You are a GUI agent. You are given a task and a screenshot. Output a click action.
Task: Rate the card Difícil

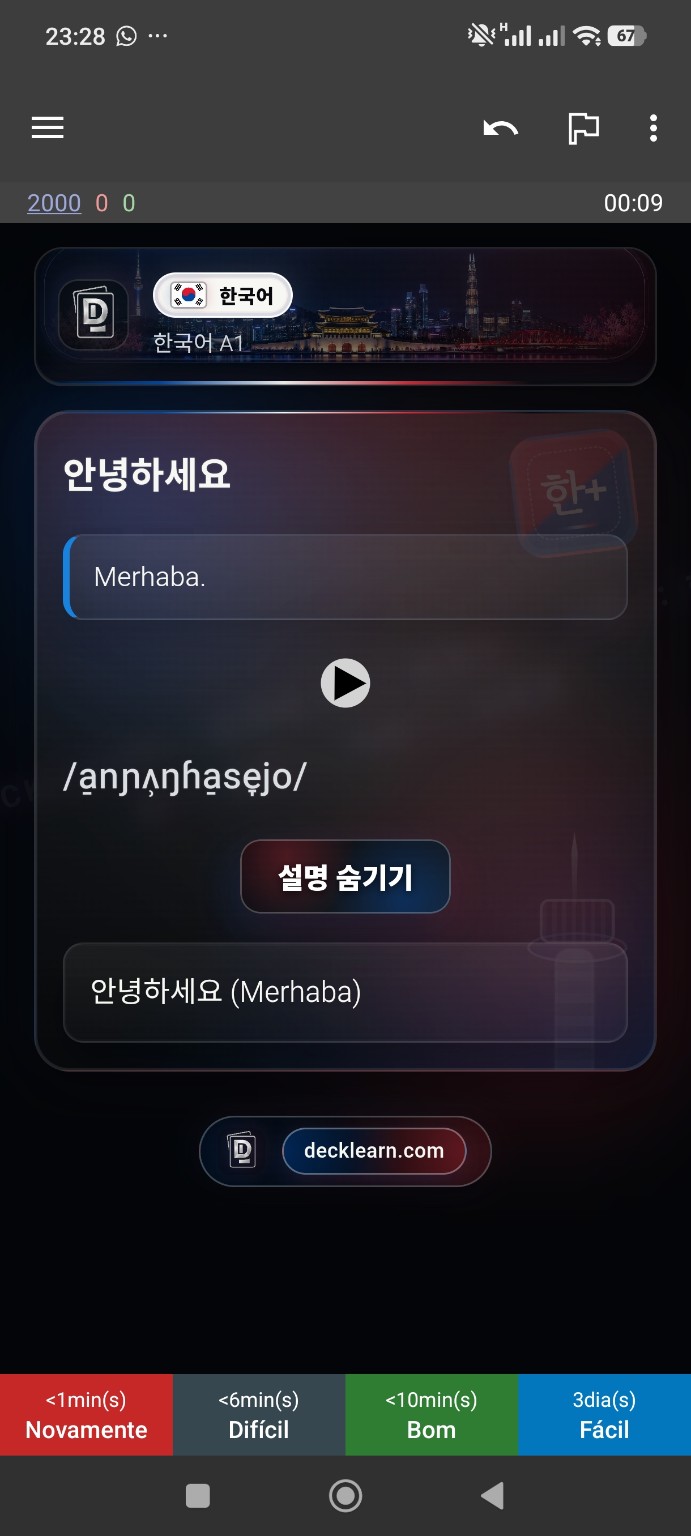pyautogui.click(x=259, y=1415)
